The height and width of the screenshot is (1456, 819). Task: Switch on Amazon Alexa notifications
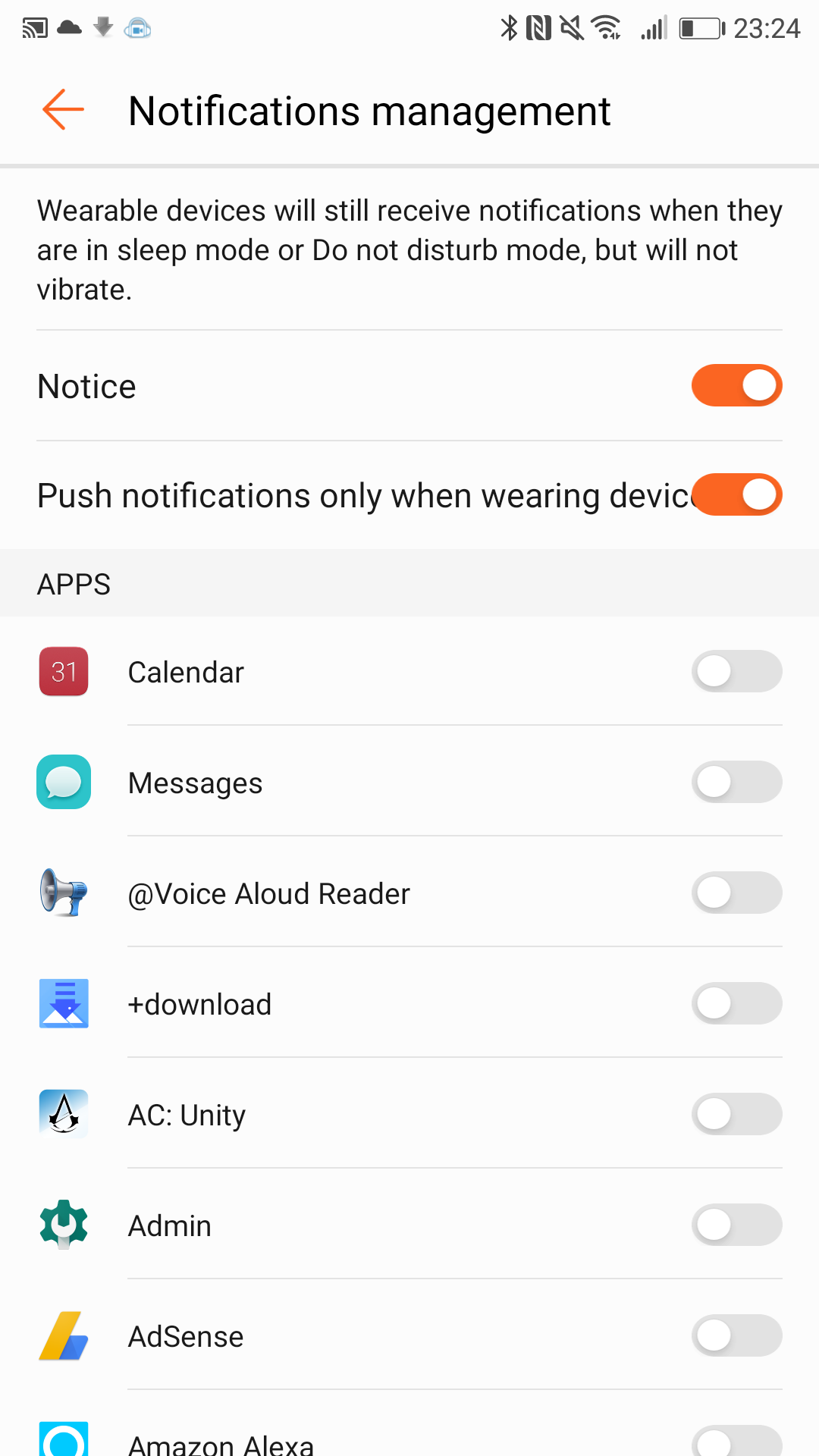click(736, 1441)
